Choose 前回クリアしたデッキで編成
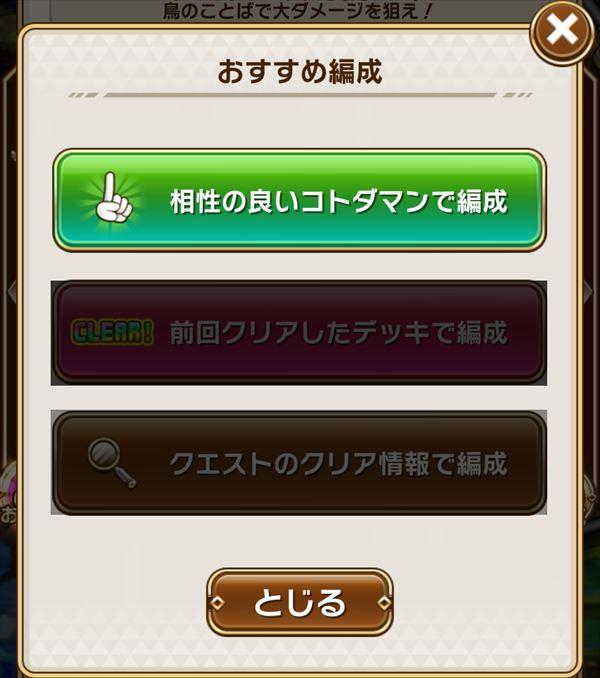The height and width of the screenshot is (678, 600). pyautogui.click(x=299, y=332)
